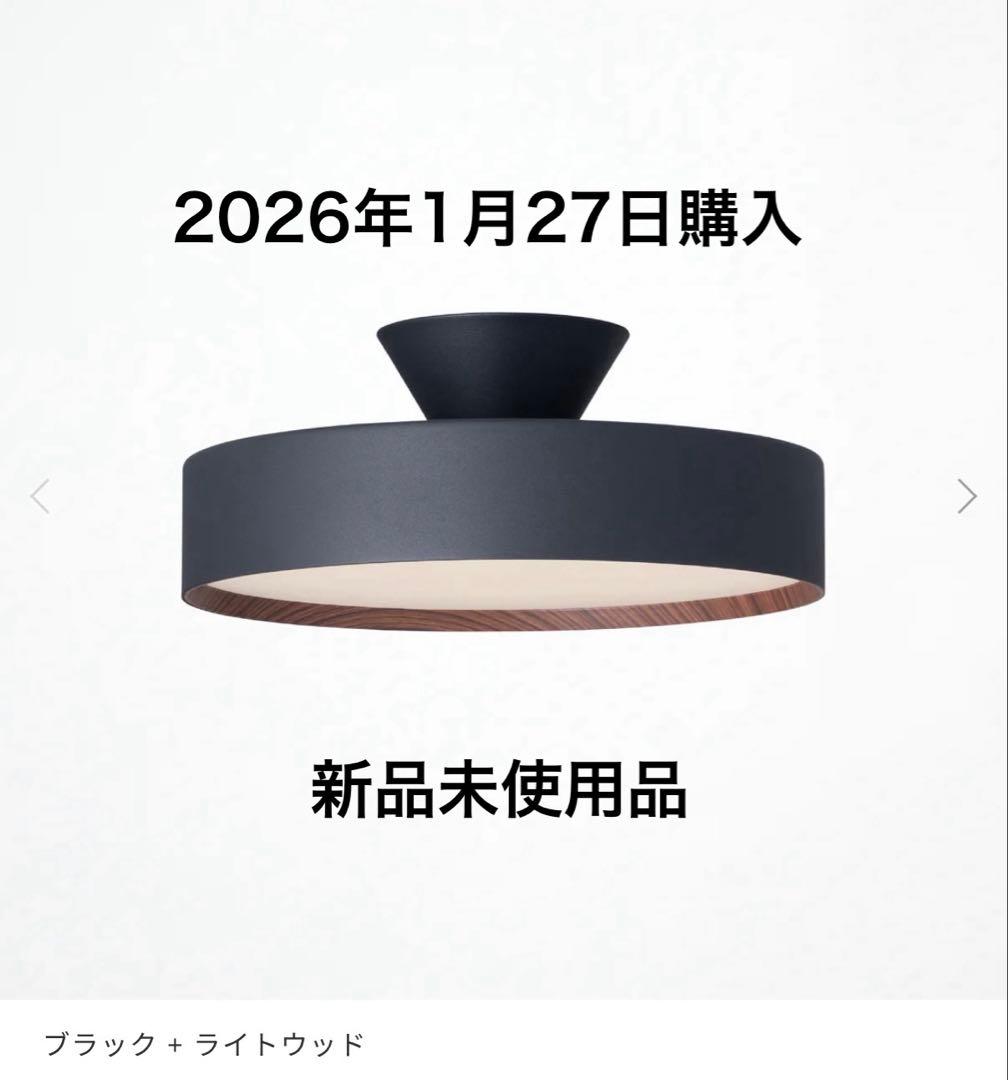
Task: Click the cone-shaped mount atop the lamp
Action: pos(500,365)
